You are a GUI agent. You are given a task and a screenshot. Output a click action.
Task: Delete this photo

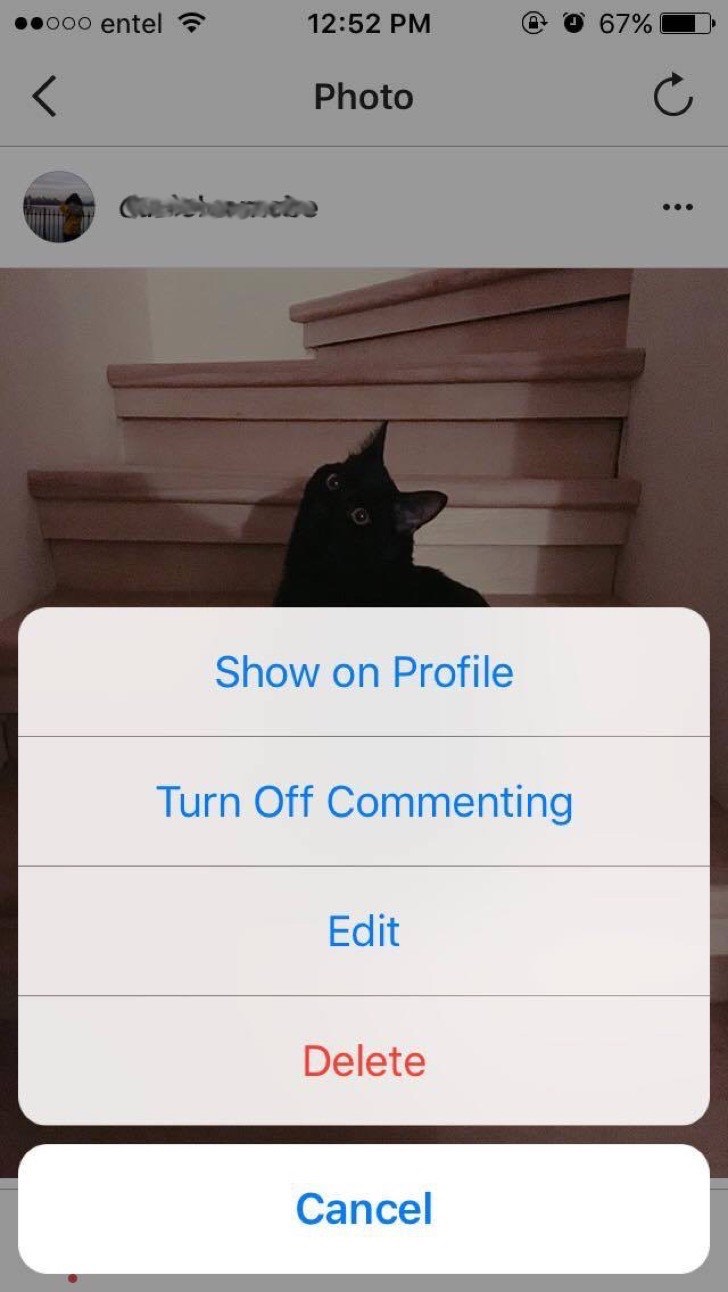pyautogui.click(x=364, y=1061)
